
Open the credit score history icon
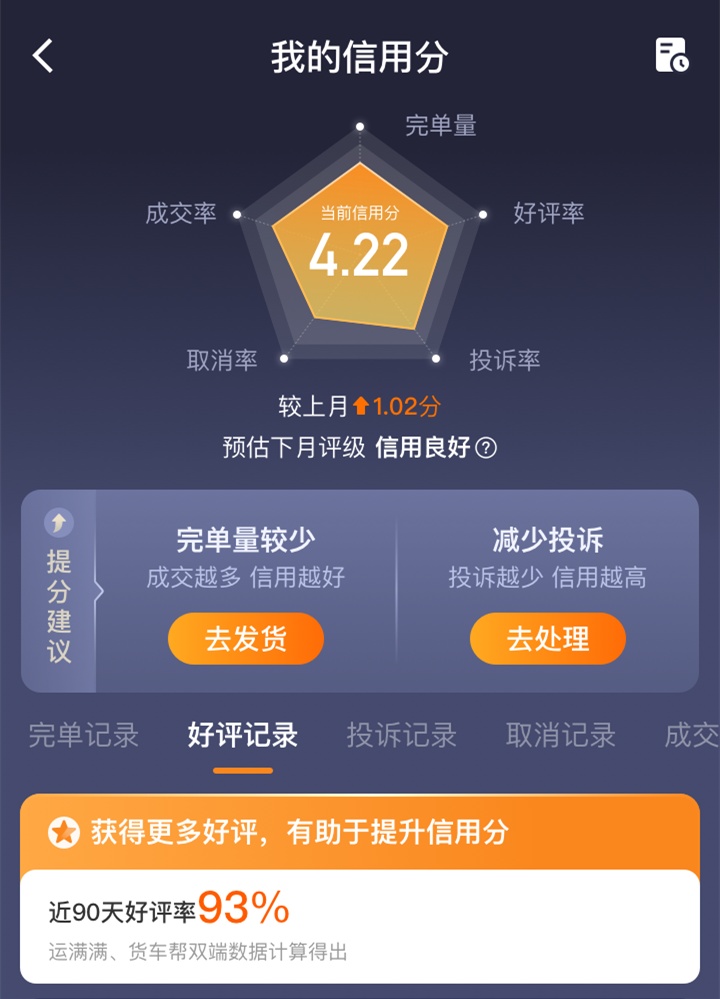pos(671,56)
